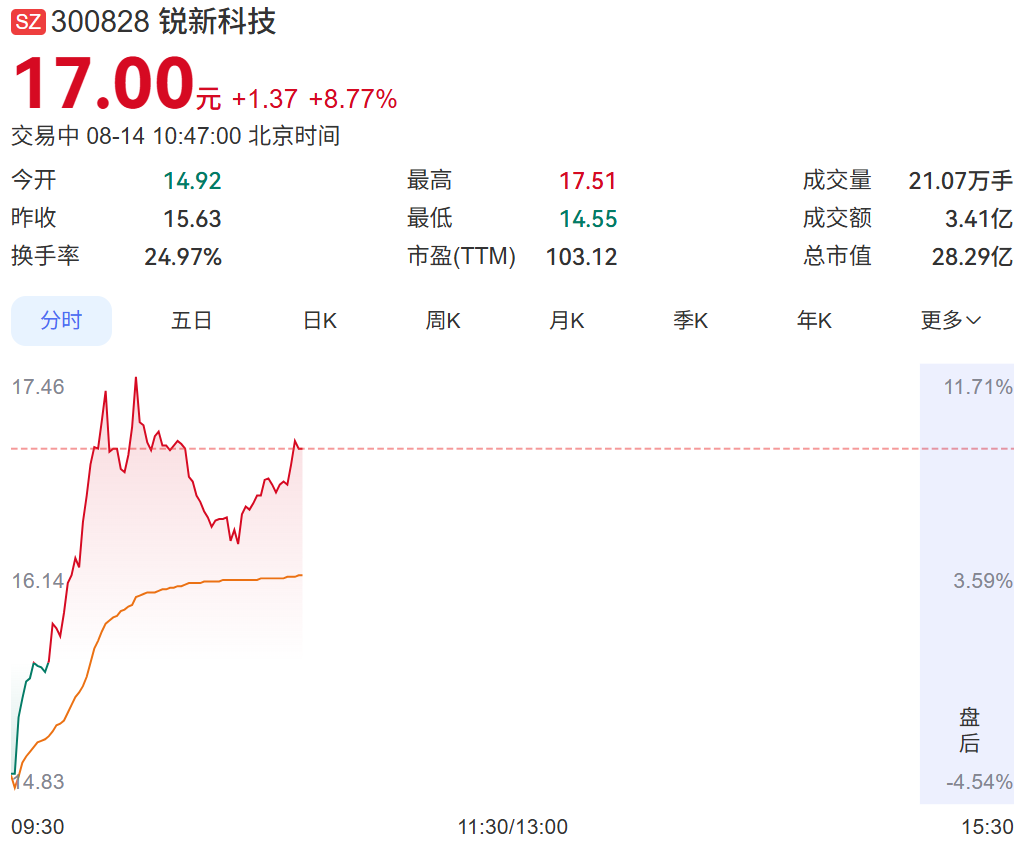View the 季K quarterly chart
This screenshot has width=1035, height=849.
690,321
